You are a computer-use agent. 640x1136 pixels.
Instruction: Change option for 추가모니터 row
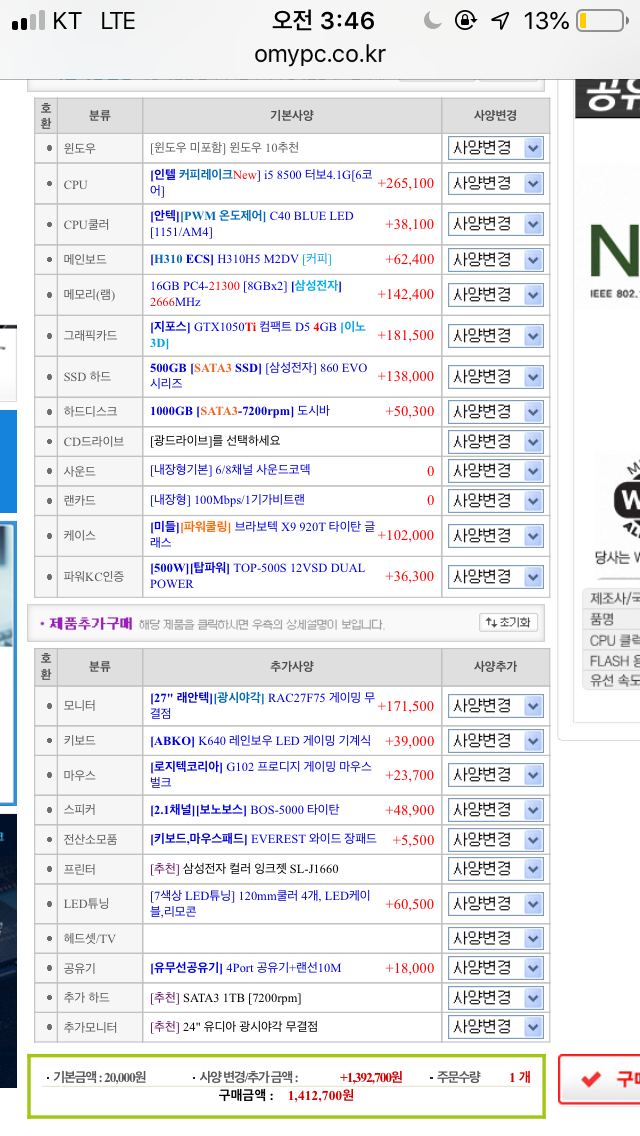496,1027
